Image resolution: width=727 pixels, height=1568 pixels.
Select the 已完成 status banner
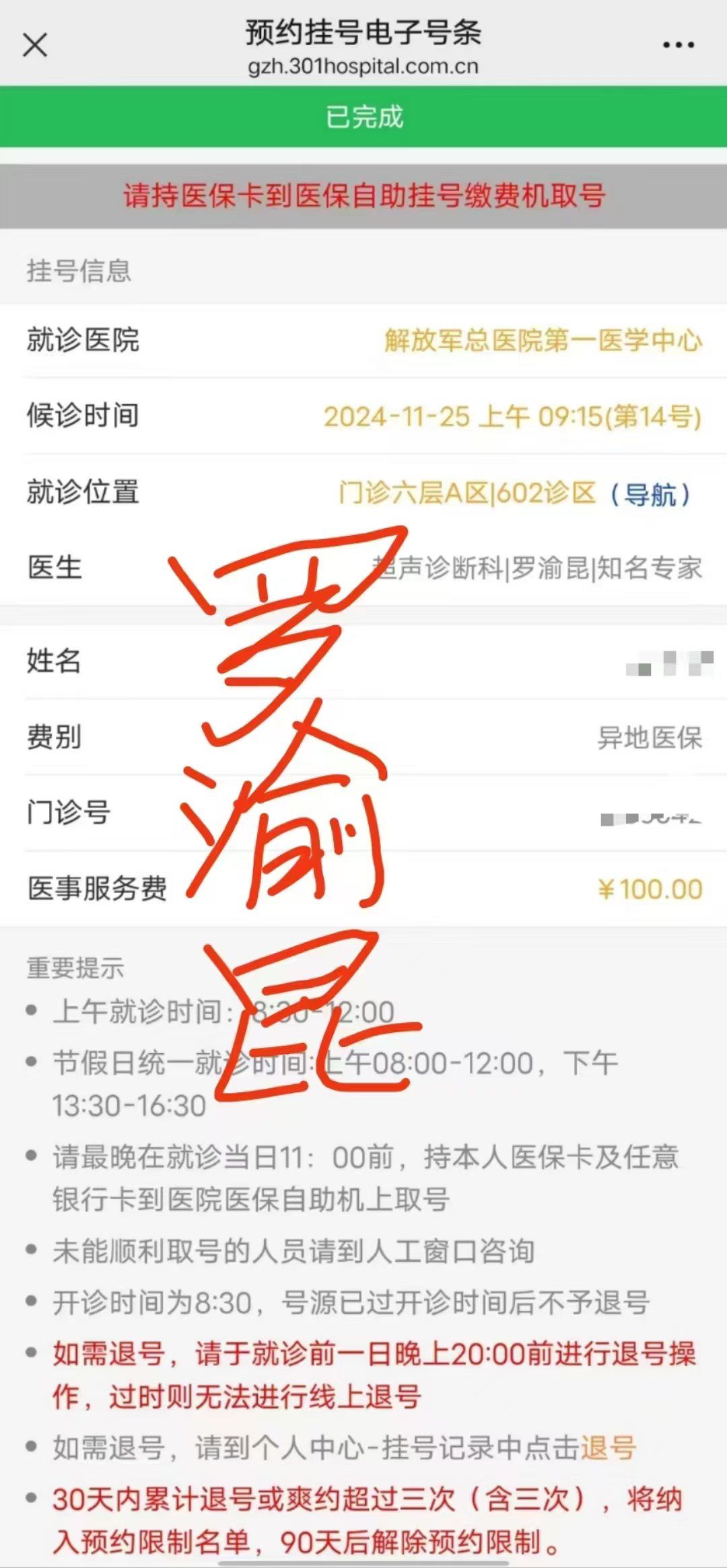point(363,118)
